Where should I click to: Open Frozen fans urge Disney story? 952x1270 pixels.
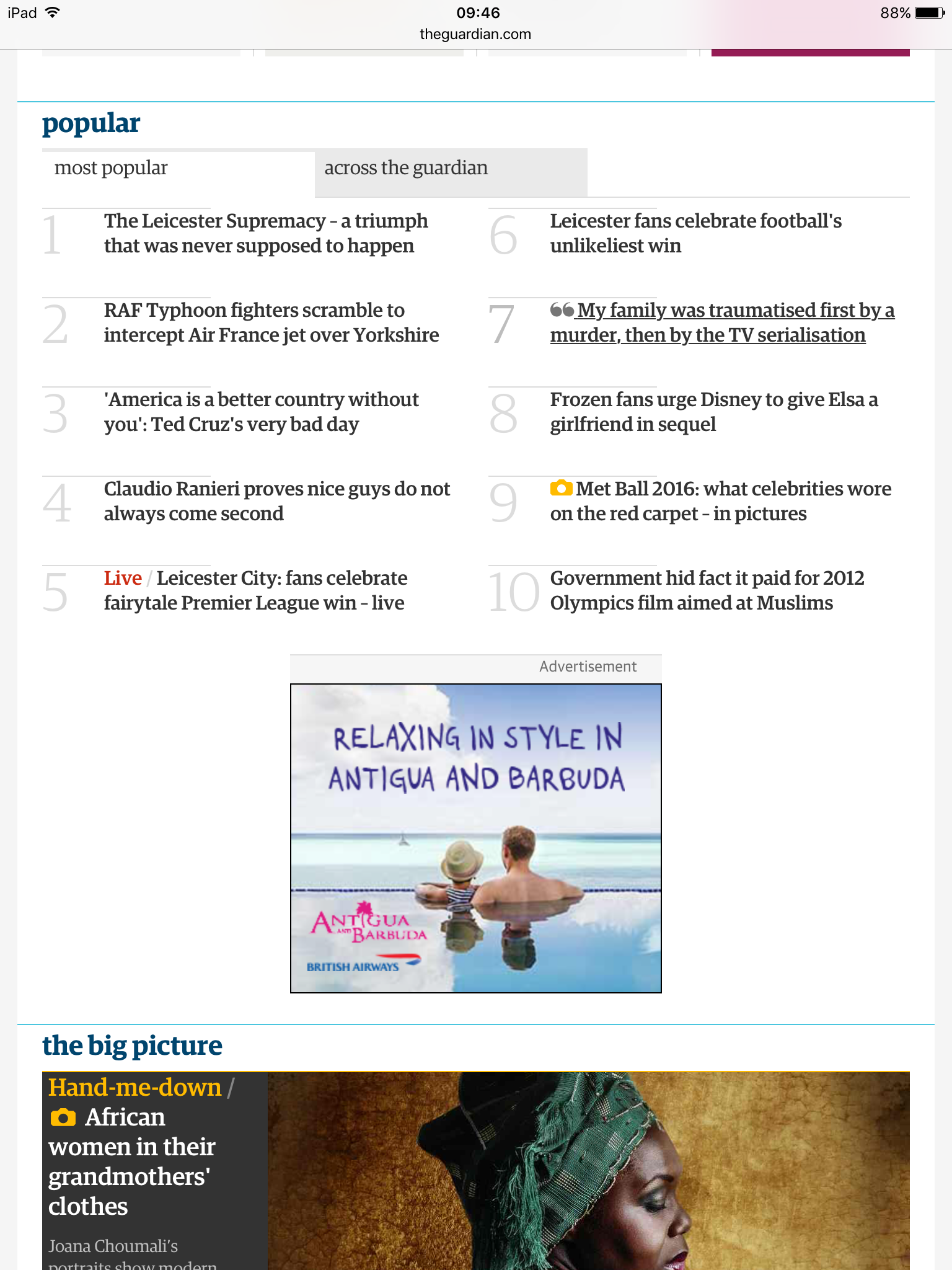713,412
